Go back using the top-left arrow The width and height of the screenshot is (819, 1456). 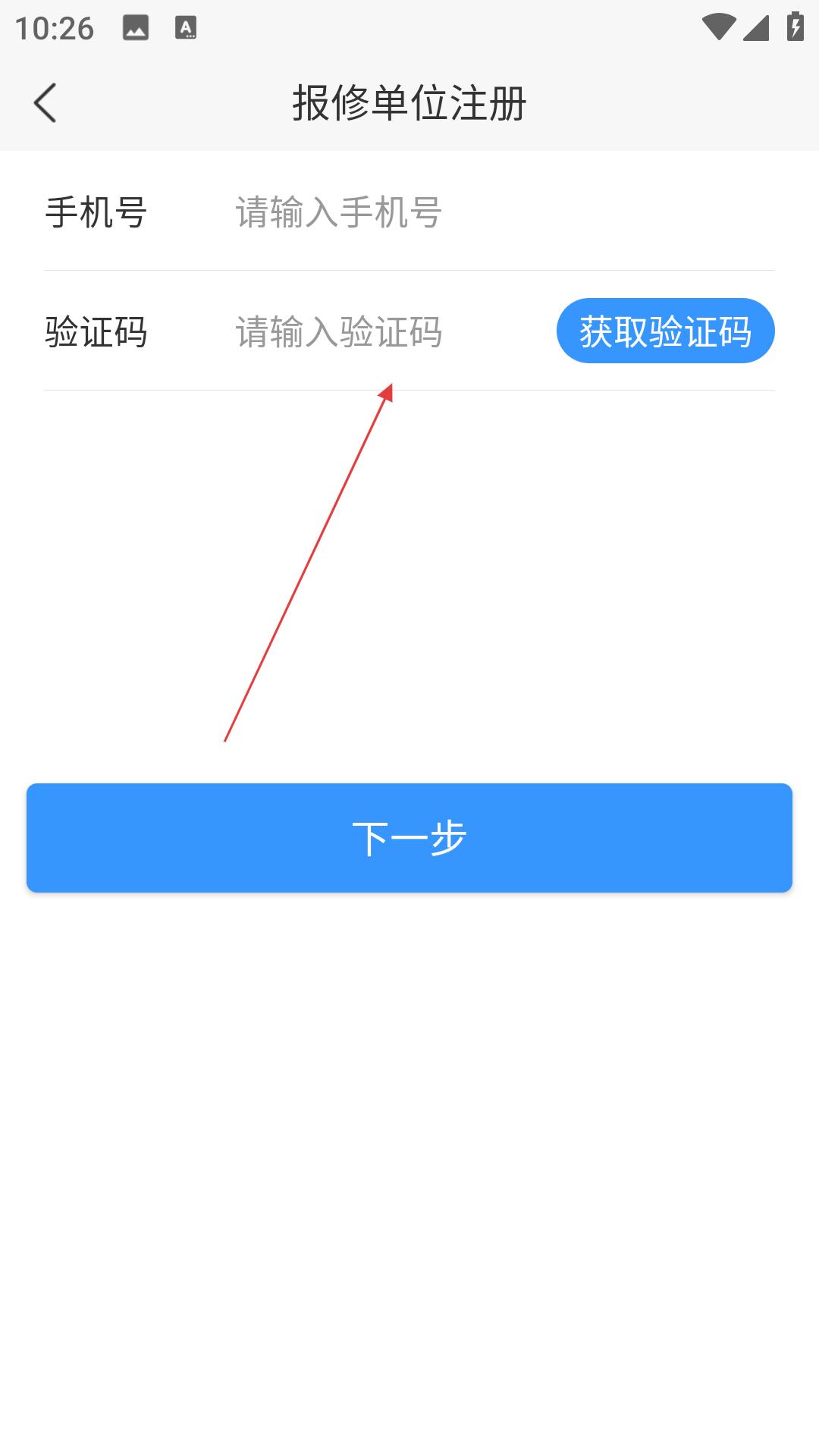(45, 103)
